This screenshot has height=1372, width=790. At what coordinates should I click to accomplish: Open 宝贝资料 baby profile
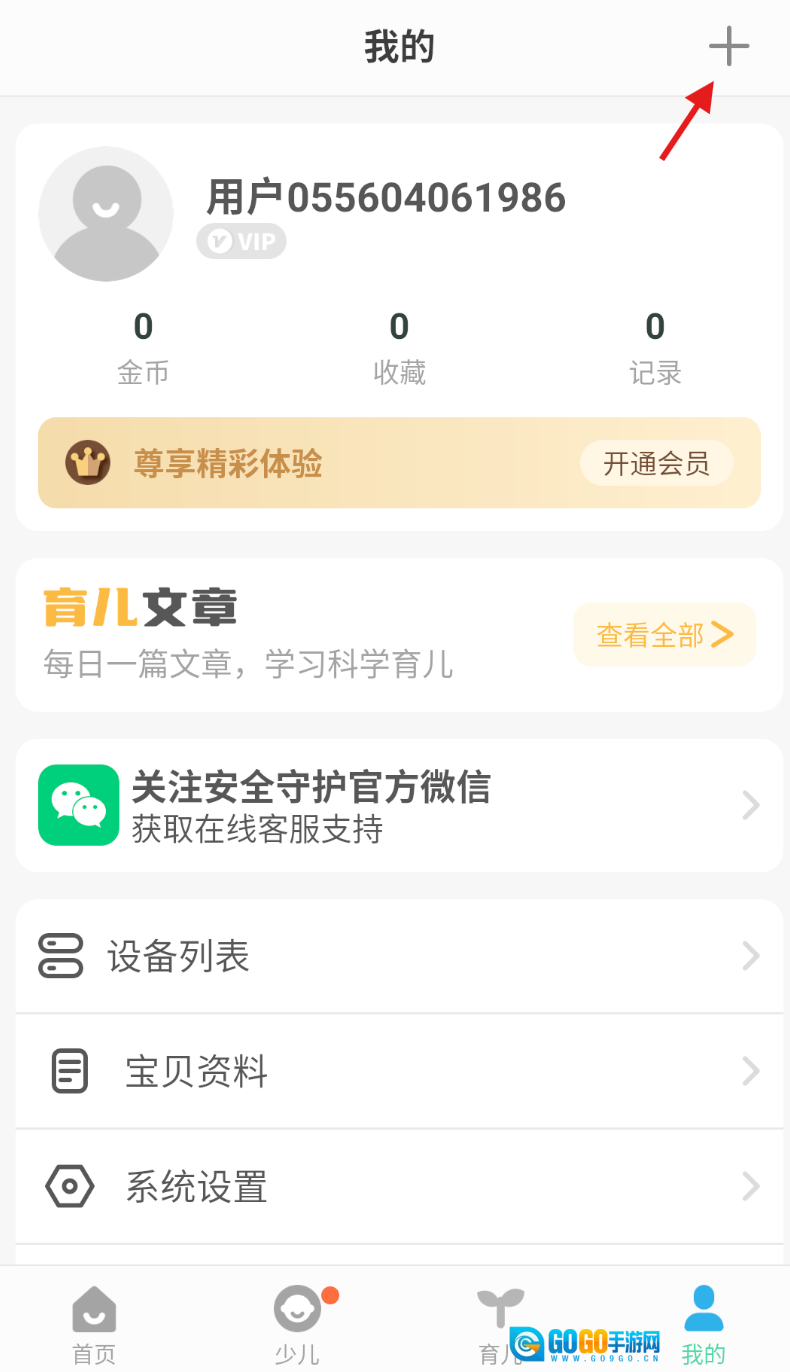(399, 1072)
